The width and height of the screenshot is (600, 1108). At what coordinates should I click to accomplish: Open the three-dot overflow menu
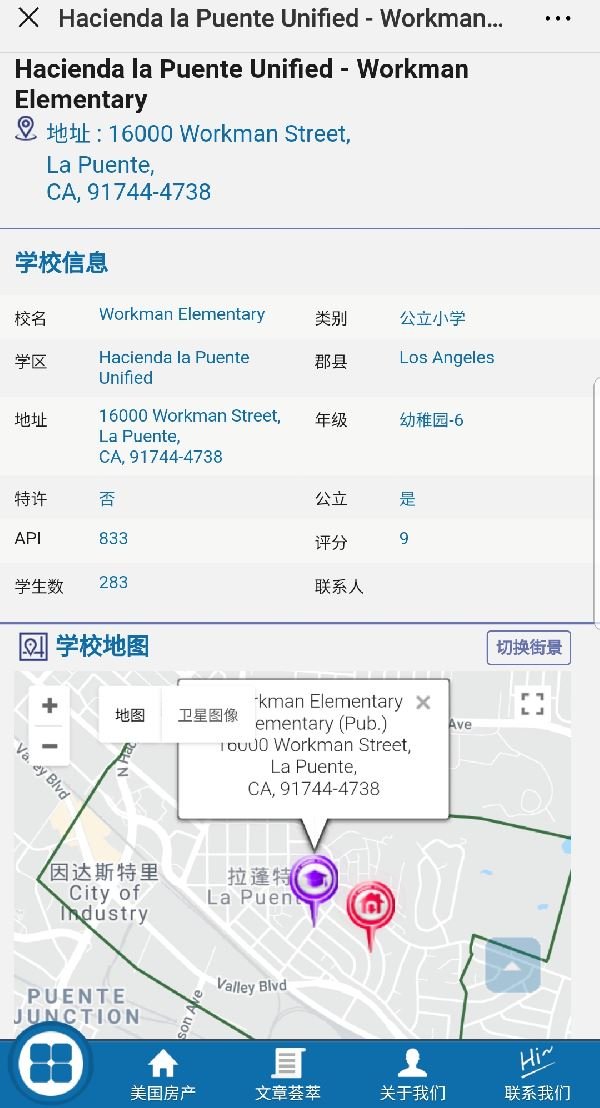point(558,18)
